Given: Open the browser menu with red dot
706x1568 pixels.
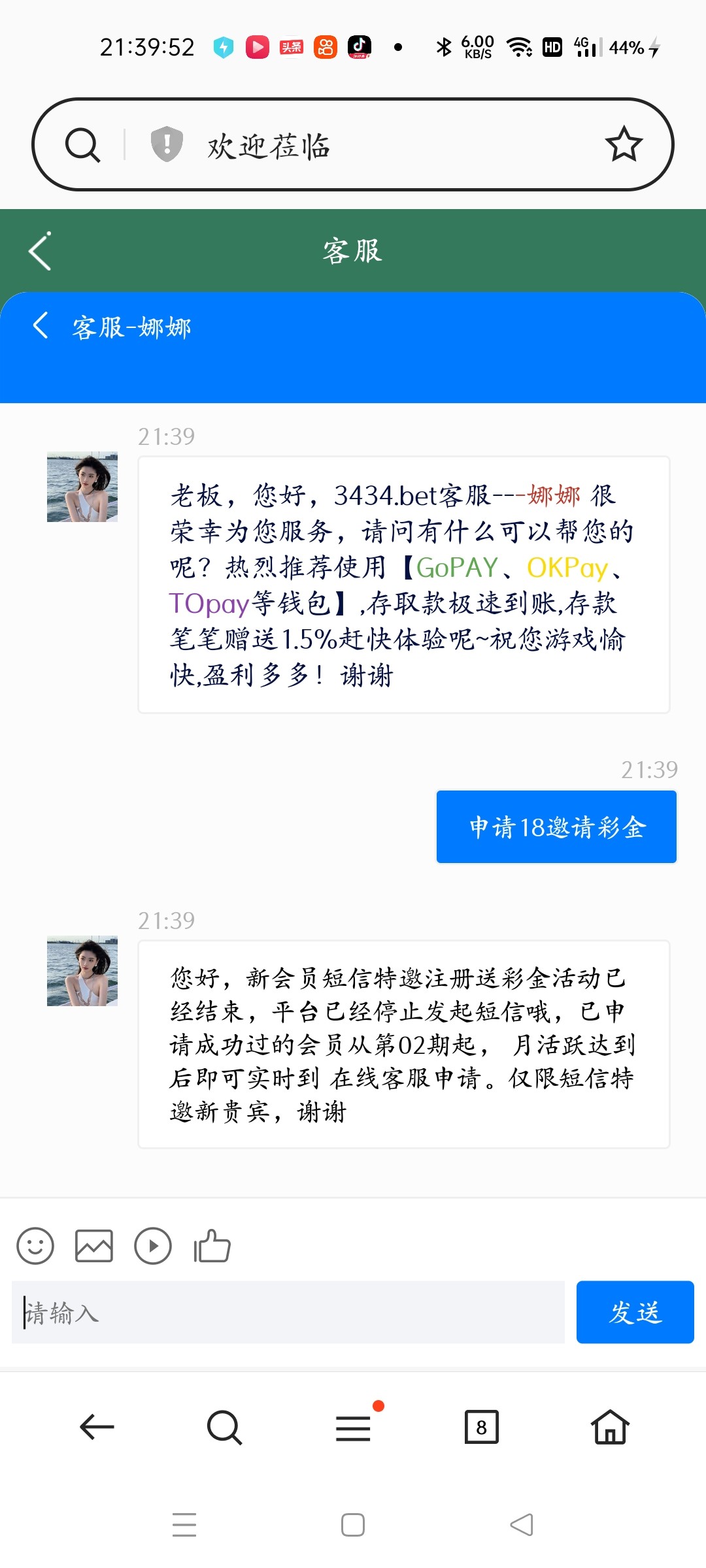Looking at the screenshot, I should (353, 1428).
